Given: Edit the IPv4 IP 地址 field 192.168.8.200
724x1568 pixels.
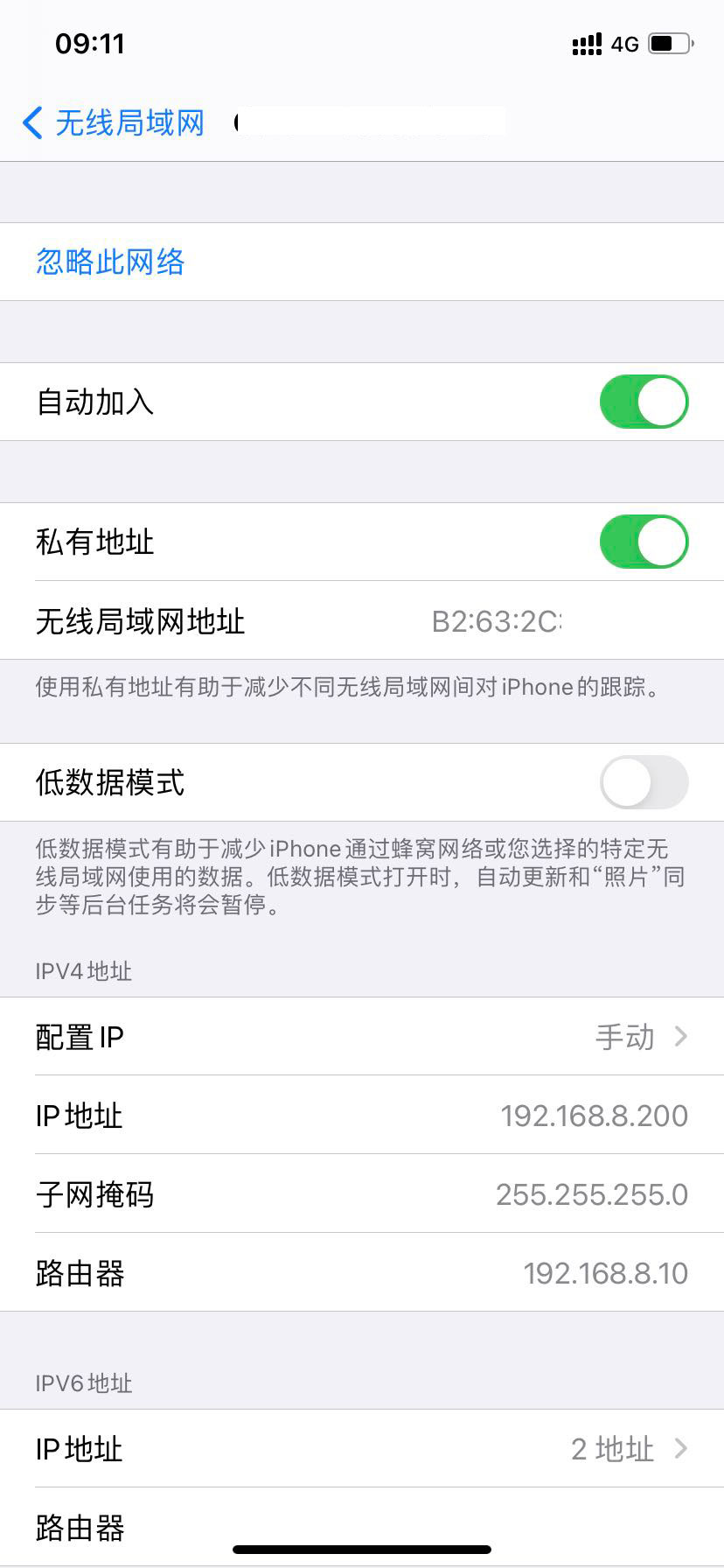Looking at the screenshot, I should [x=594, y=1116].
